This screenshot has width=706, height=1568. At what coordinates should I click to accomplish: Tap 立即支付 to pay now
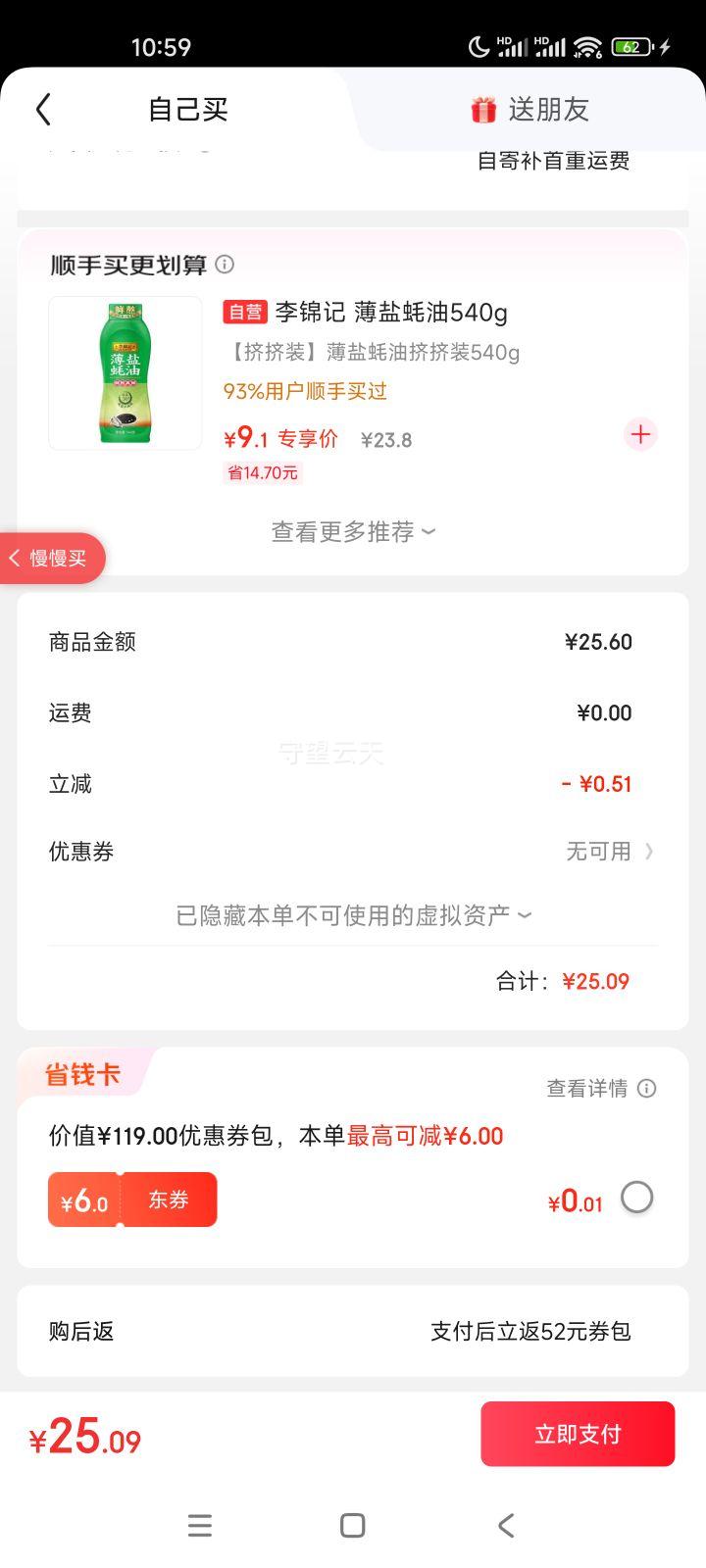(578, 1434)
